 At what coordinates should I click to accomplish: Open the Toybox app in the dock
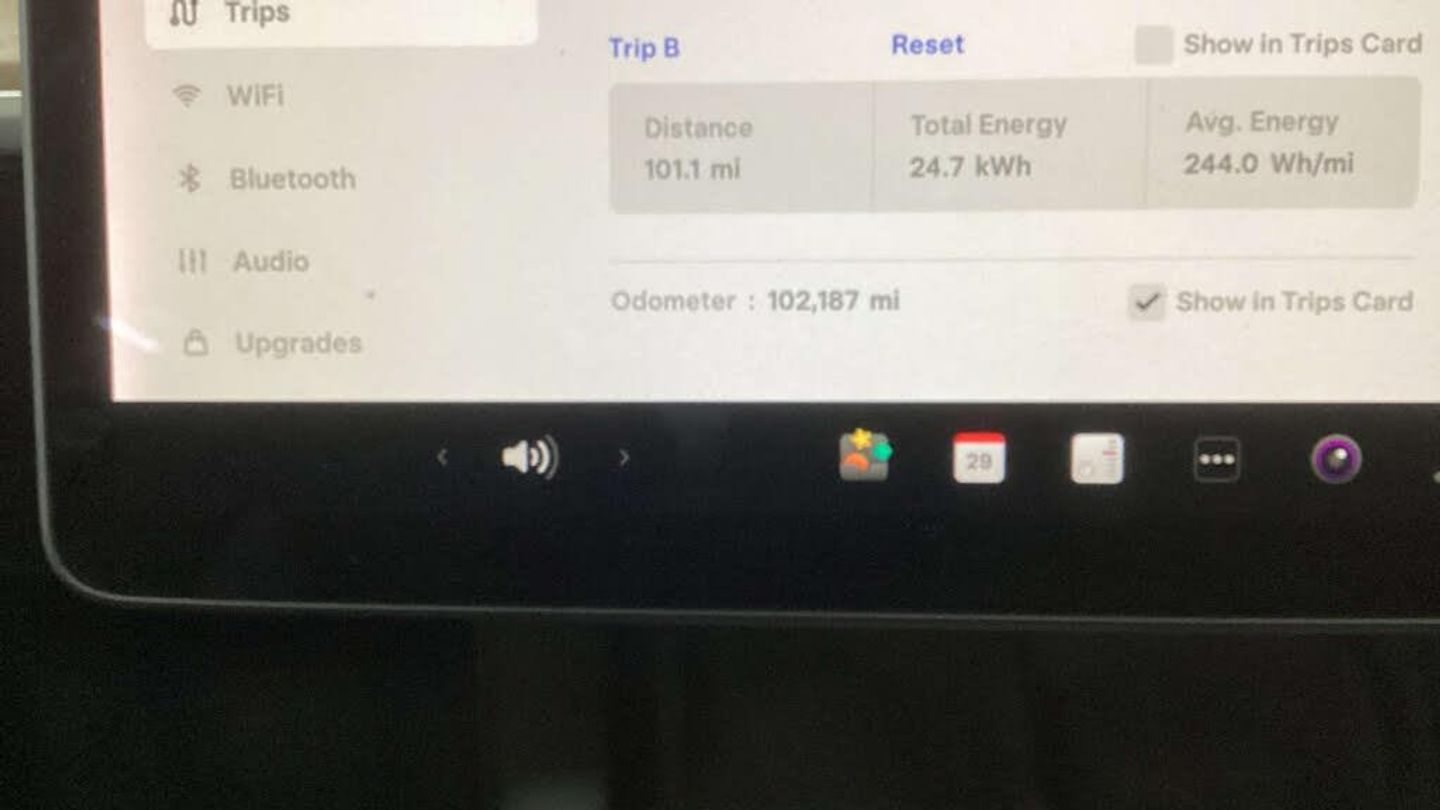click(864, 457)
